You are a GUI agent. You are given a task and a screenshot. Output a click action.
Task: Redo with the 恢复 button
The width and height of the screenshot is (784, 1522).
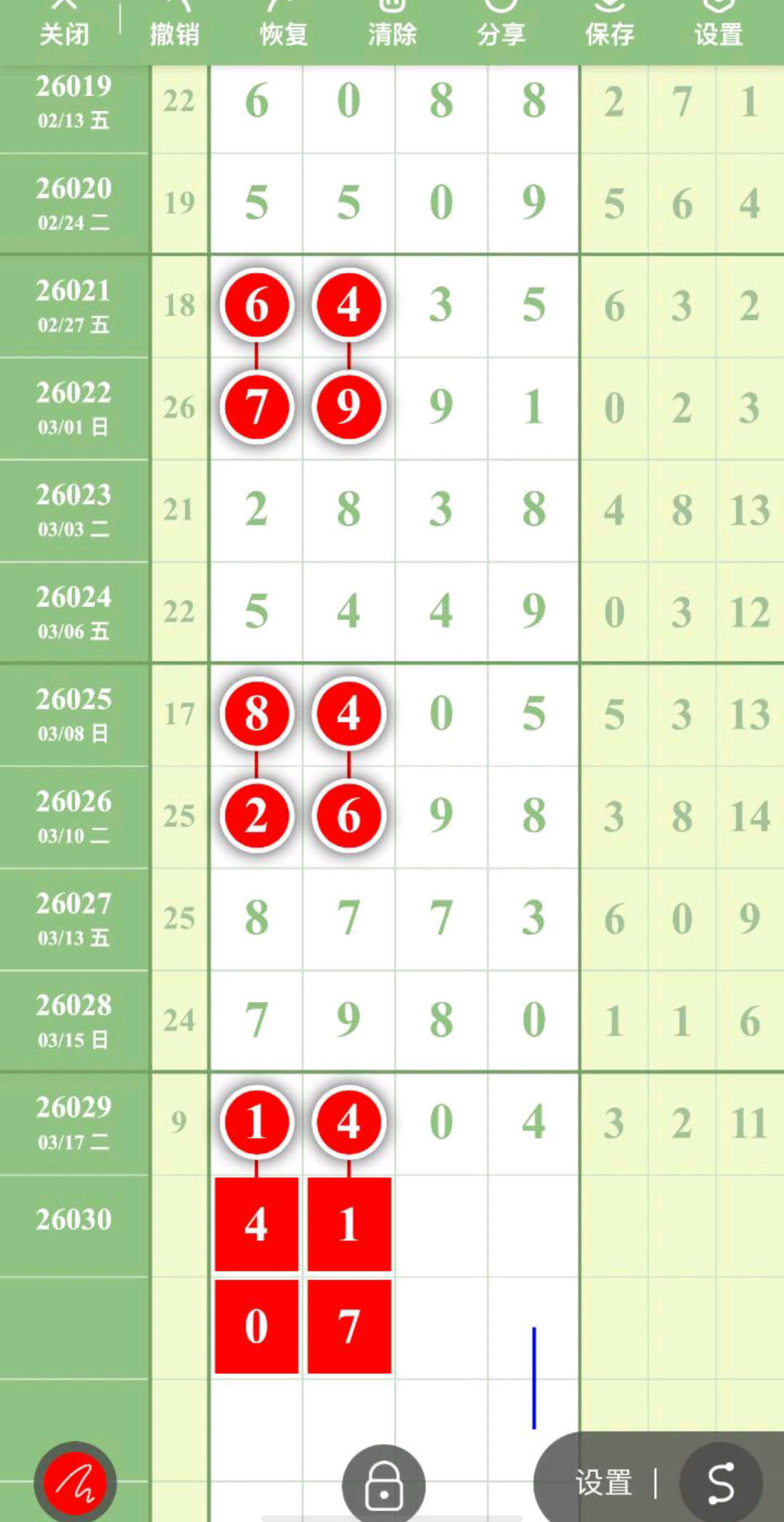coord(283,25)
